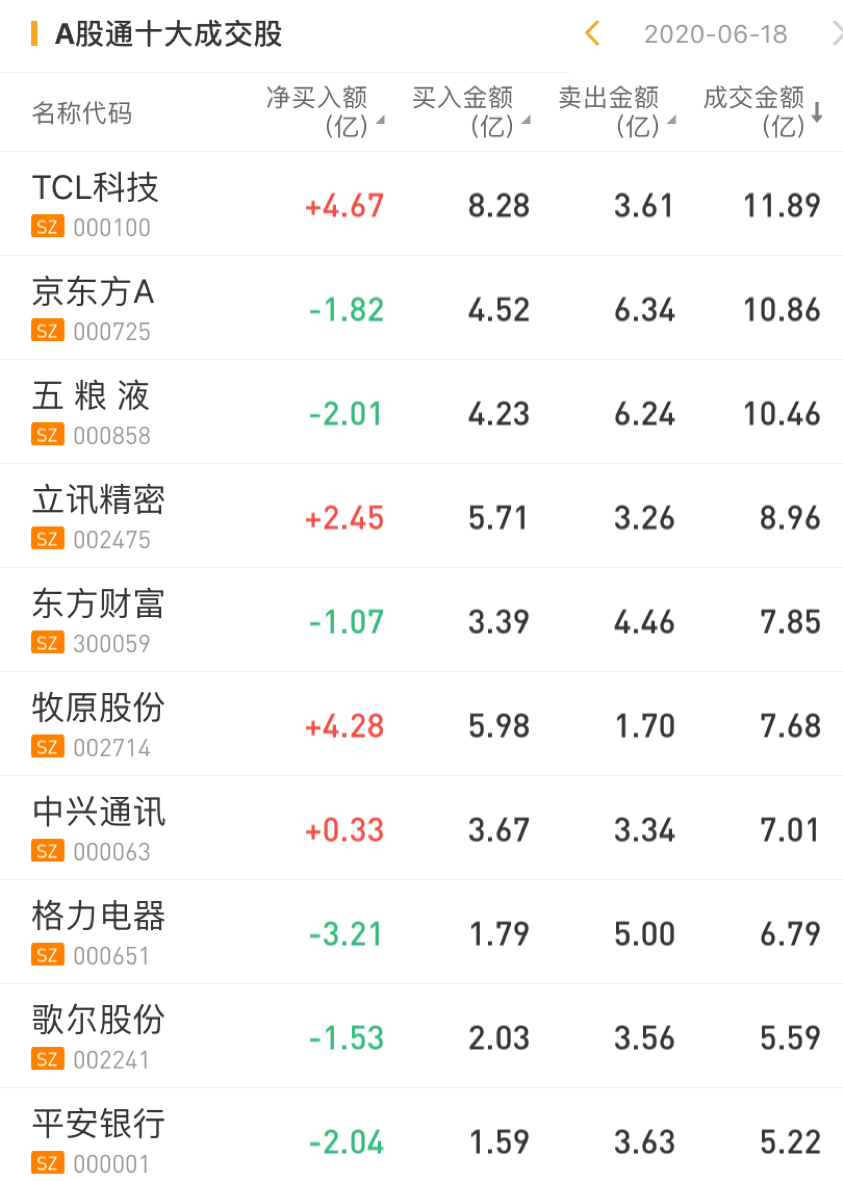Image resolution: width=843 pixels, height=1181 pixels.
Task: Go to the next date arrow
Action: (x=836, y=34)
